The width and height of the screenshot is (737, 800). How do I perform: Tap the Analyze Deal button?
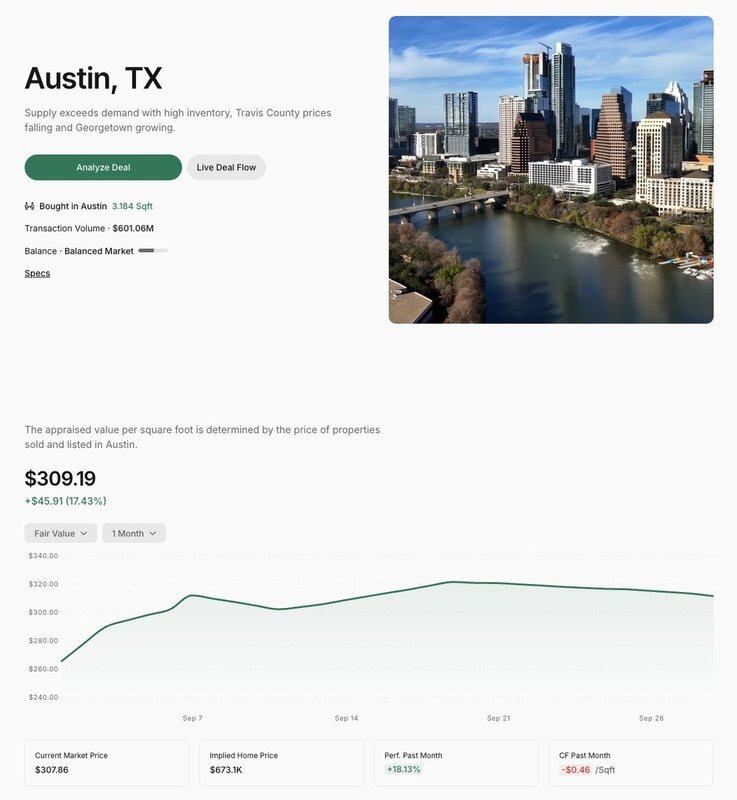(x=103, y=167)
